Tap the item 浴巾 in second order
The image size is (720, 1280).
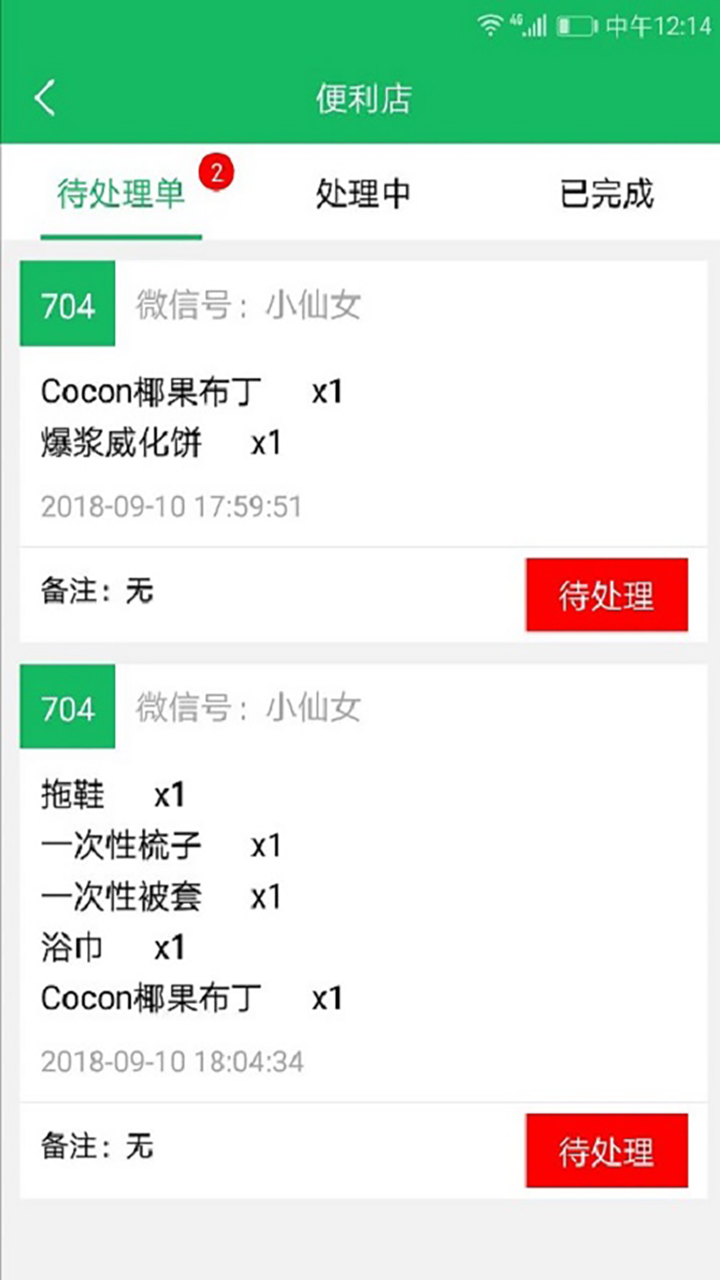[x=72, y=948]
